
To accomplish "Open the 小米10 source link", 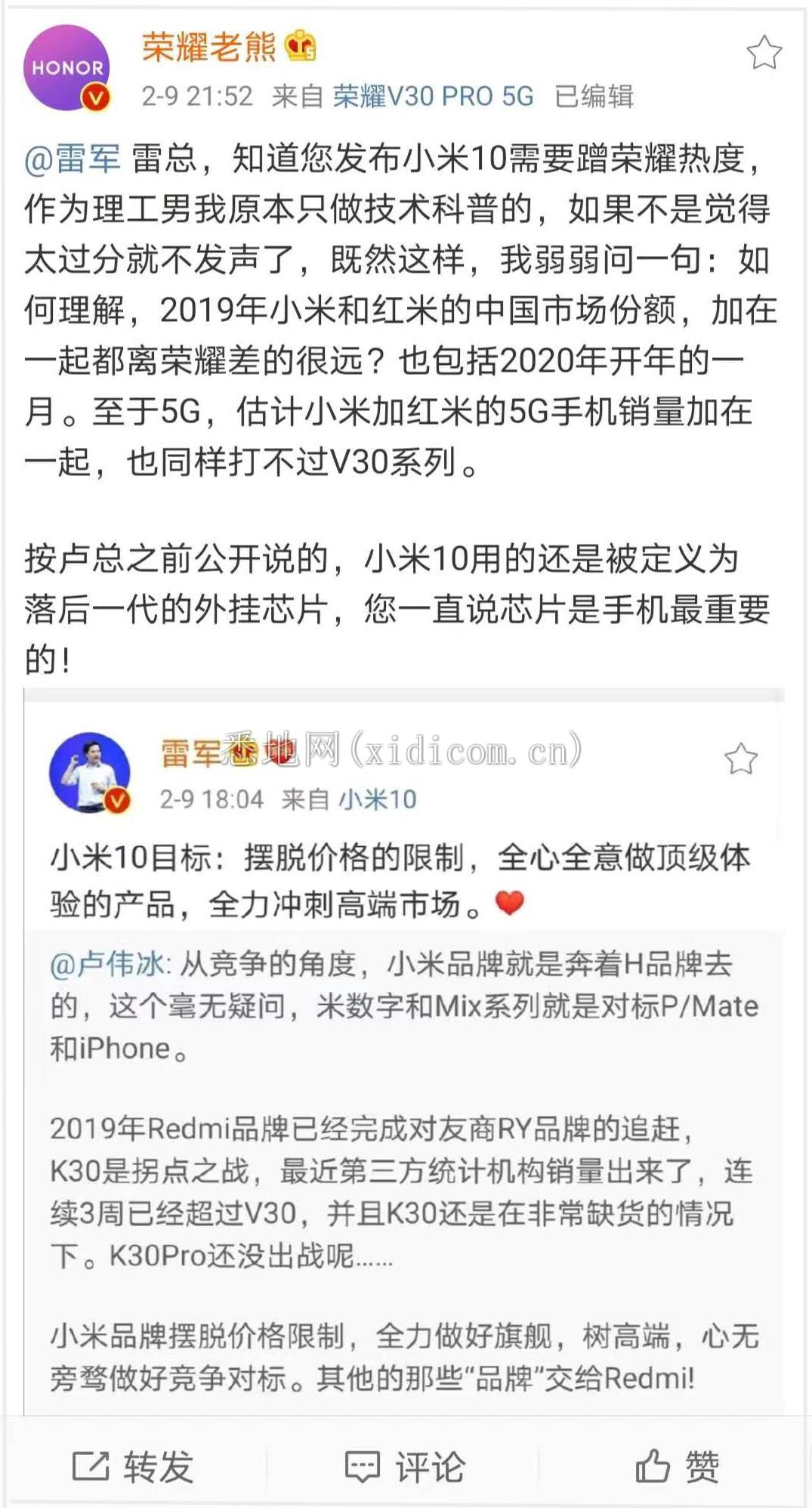I will tap(377, 799).
